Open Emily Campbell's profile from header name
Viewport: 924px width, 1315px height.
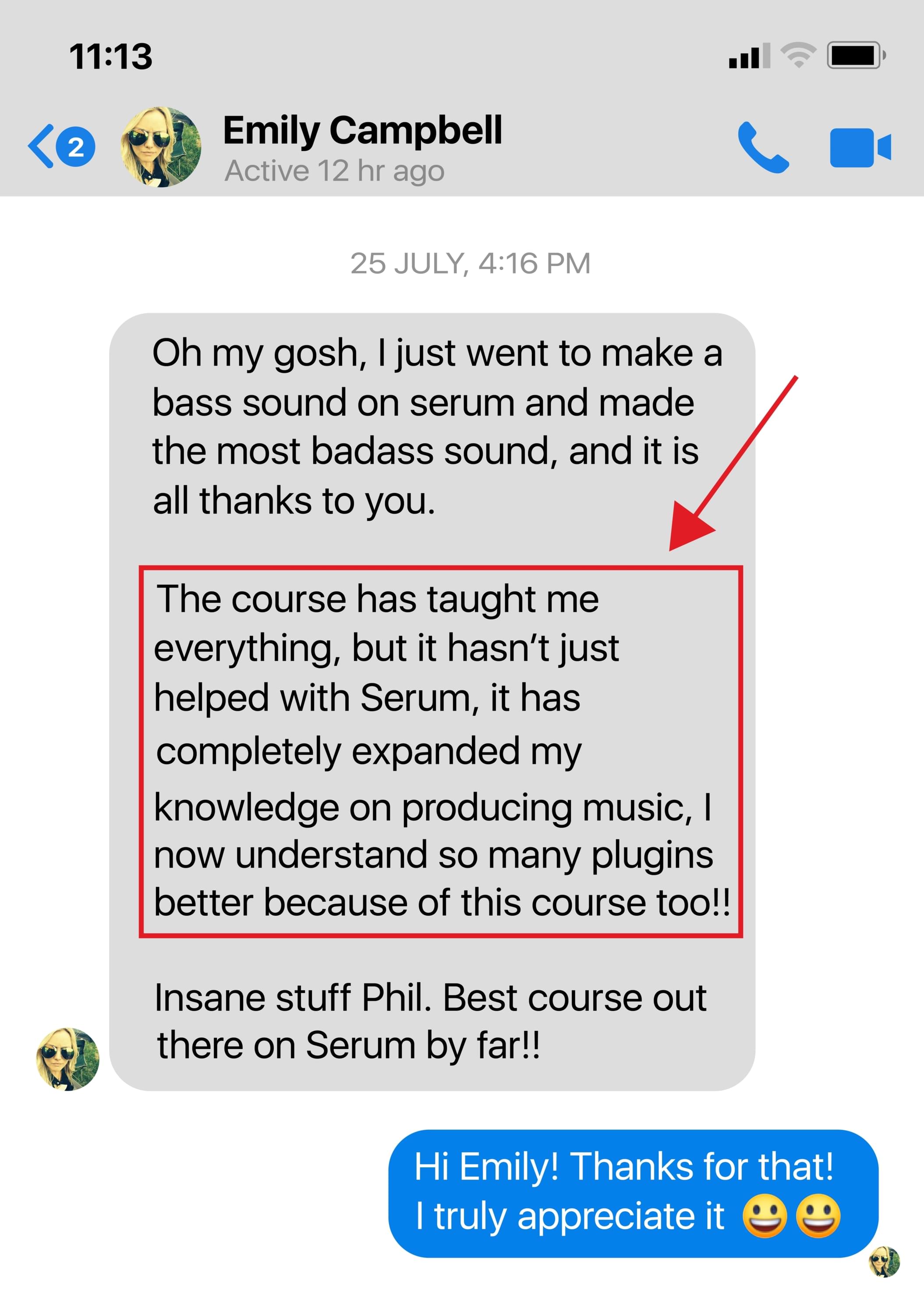[x=362, y=131]
